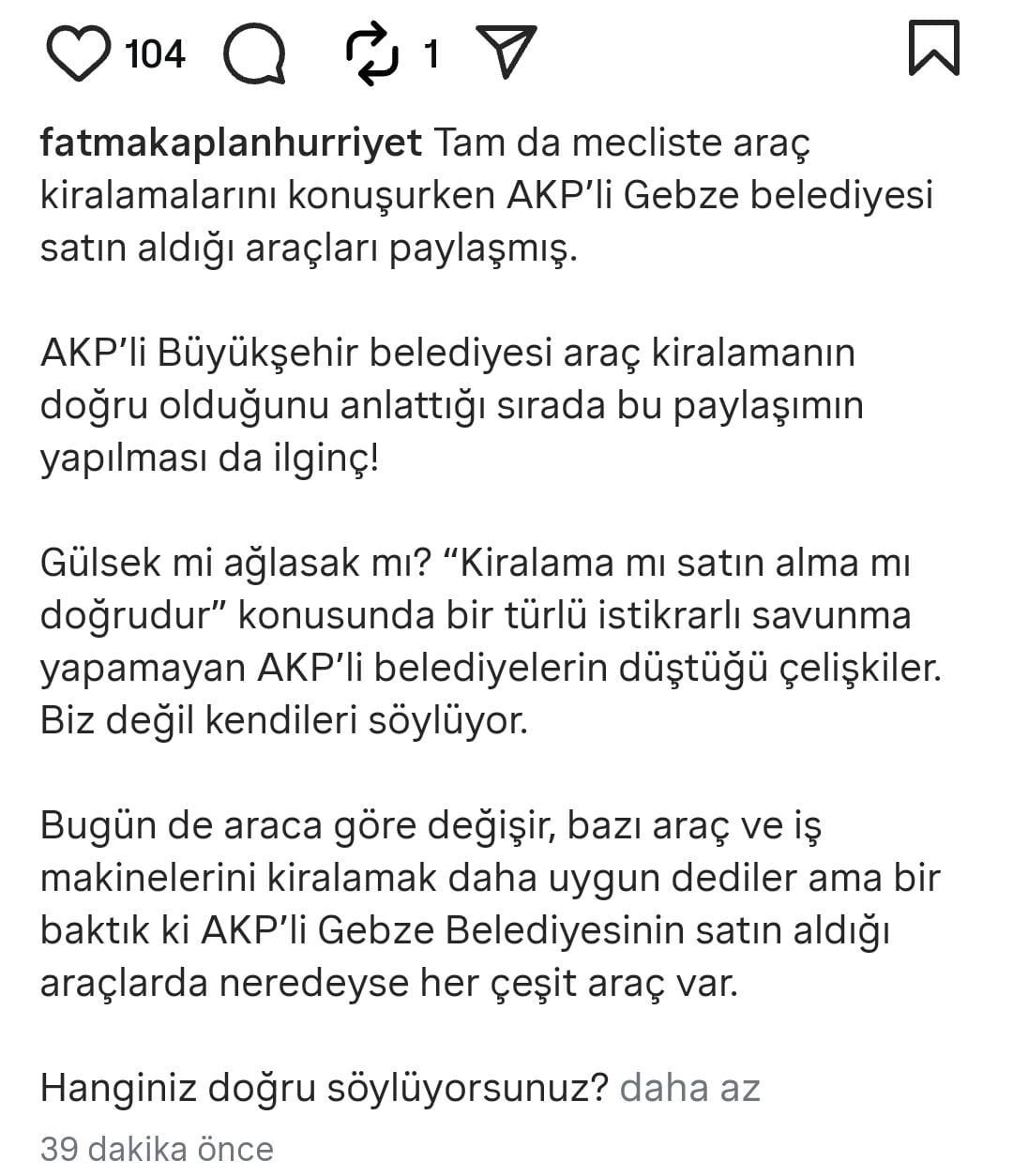This screenshot has width=1013, height=1176.
Task: Share the post via paper plane icon
Action: click(506, 50)
